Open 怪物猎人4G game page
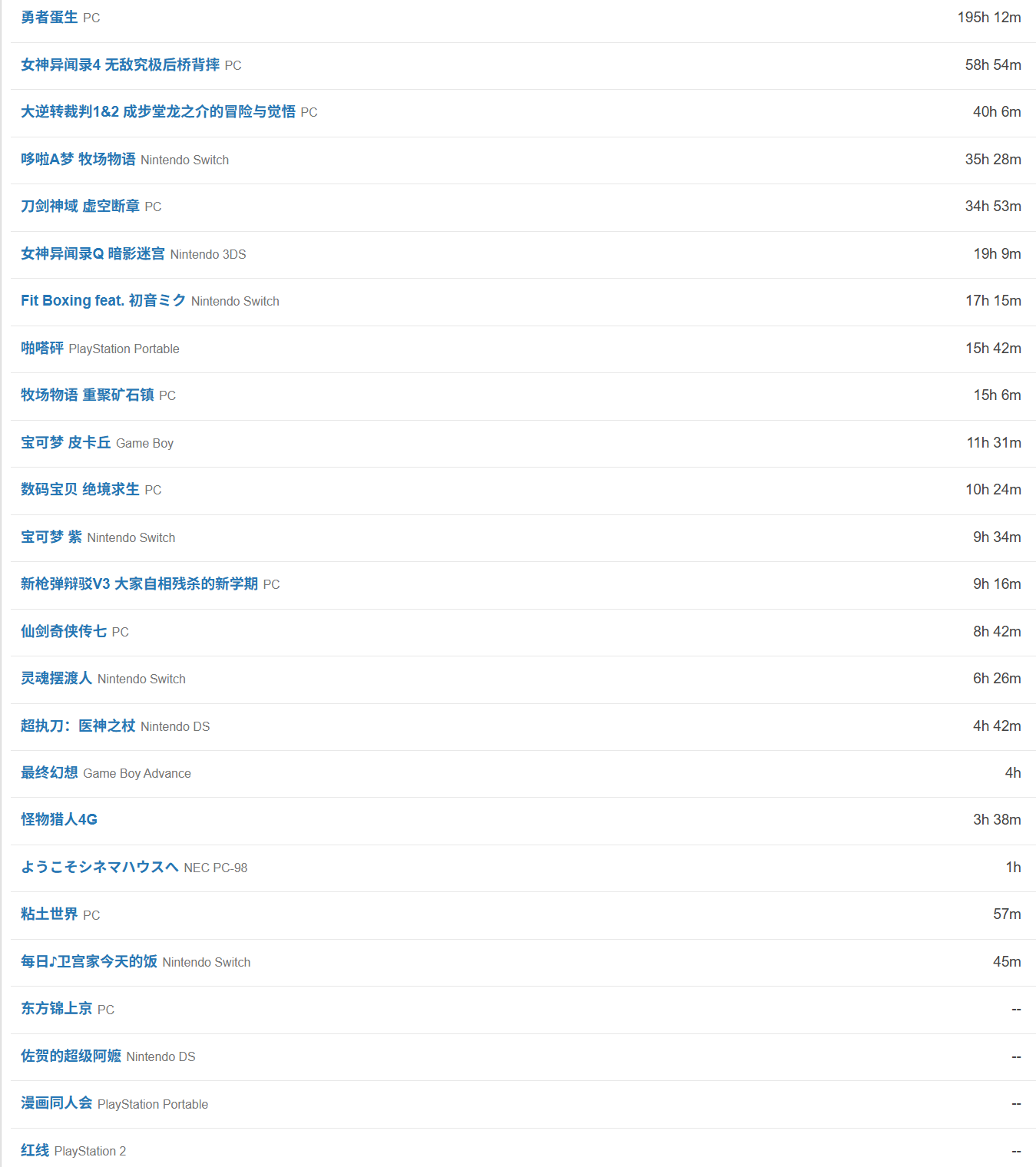This screenshot has width=1036, height=1167. pyautogui.click(x=59, y=820)
